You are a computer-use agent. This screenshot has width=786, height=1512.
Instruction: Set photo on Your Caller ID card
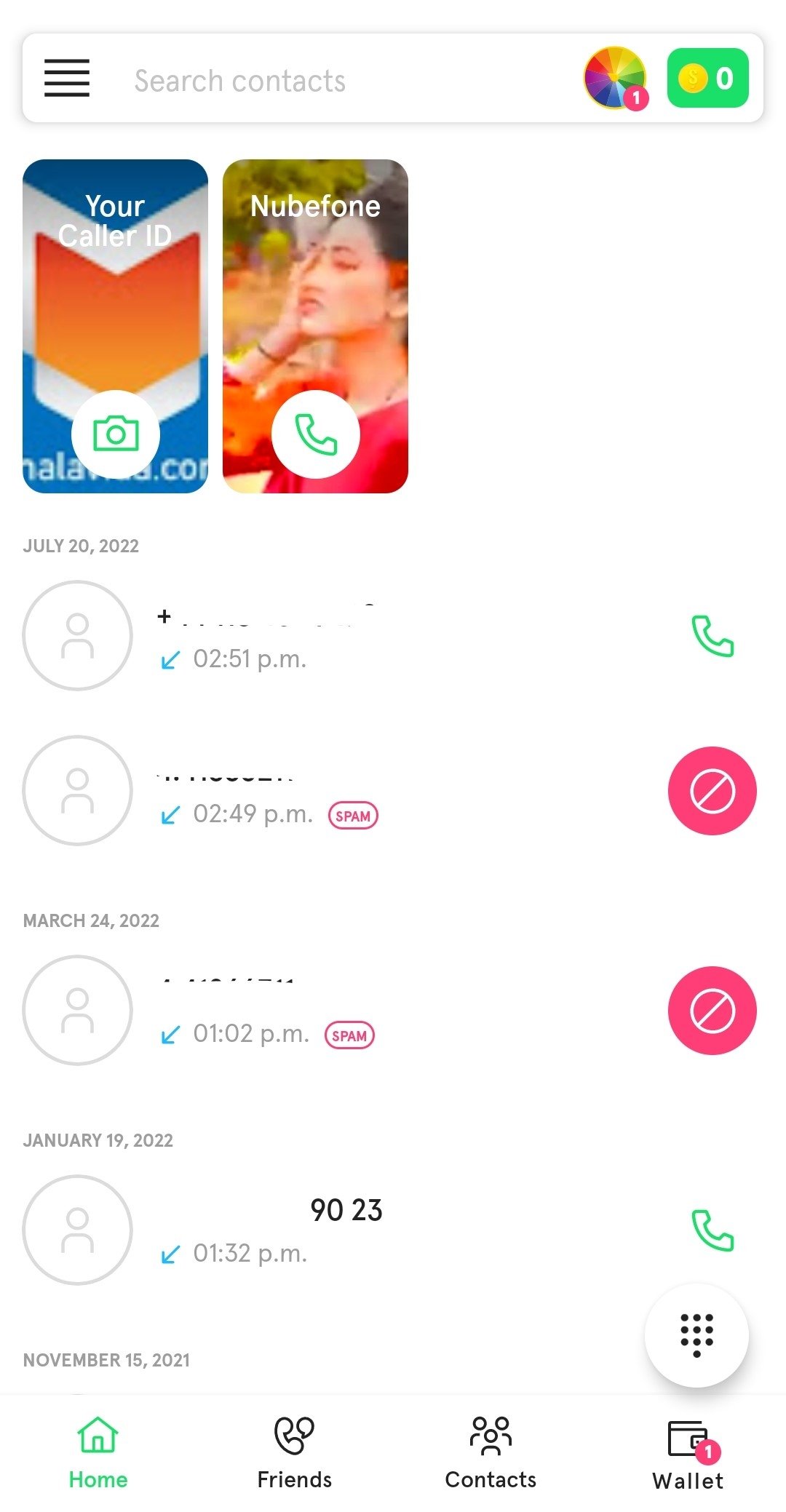coord(116,434)
